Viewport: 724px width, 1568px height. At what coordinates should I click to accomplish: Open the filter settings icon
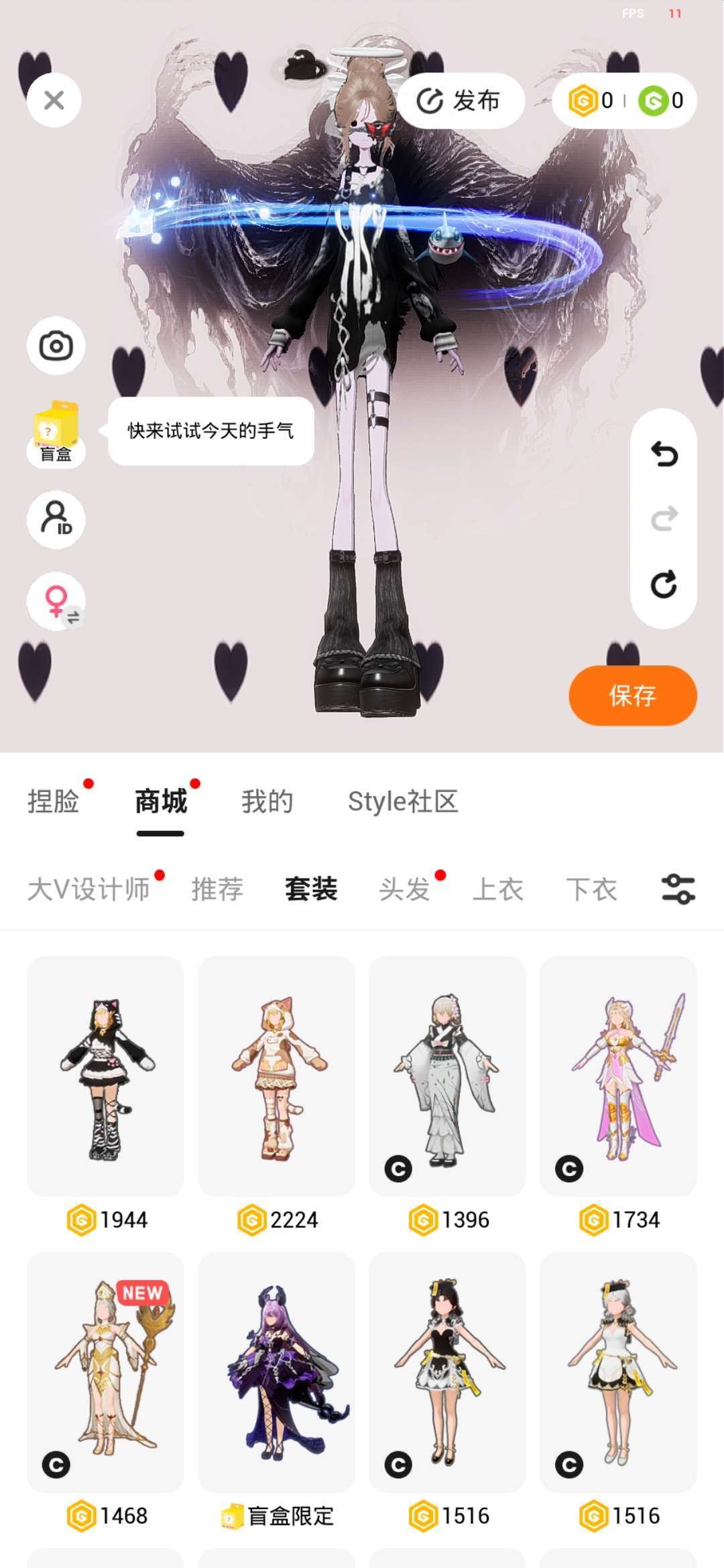(x=678, y=890)
